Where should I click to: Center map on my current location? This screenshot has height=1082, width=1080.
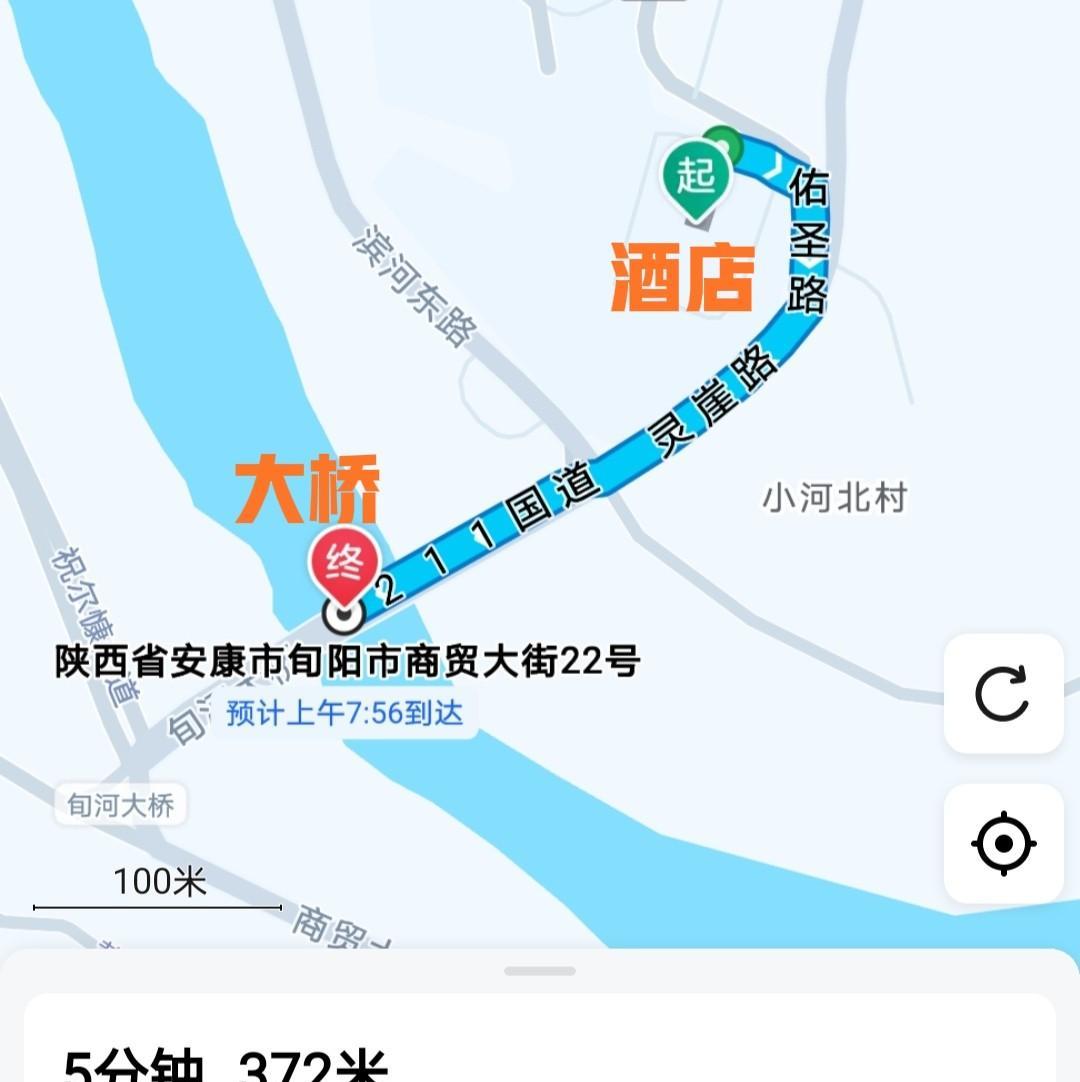[1003, 843]
